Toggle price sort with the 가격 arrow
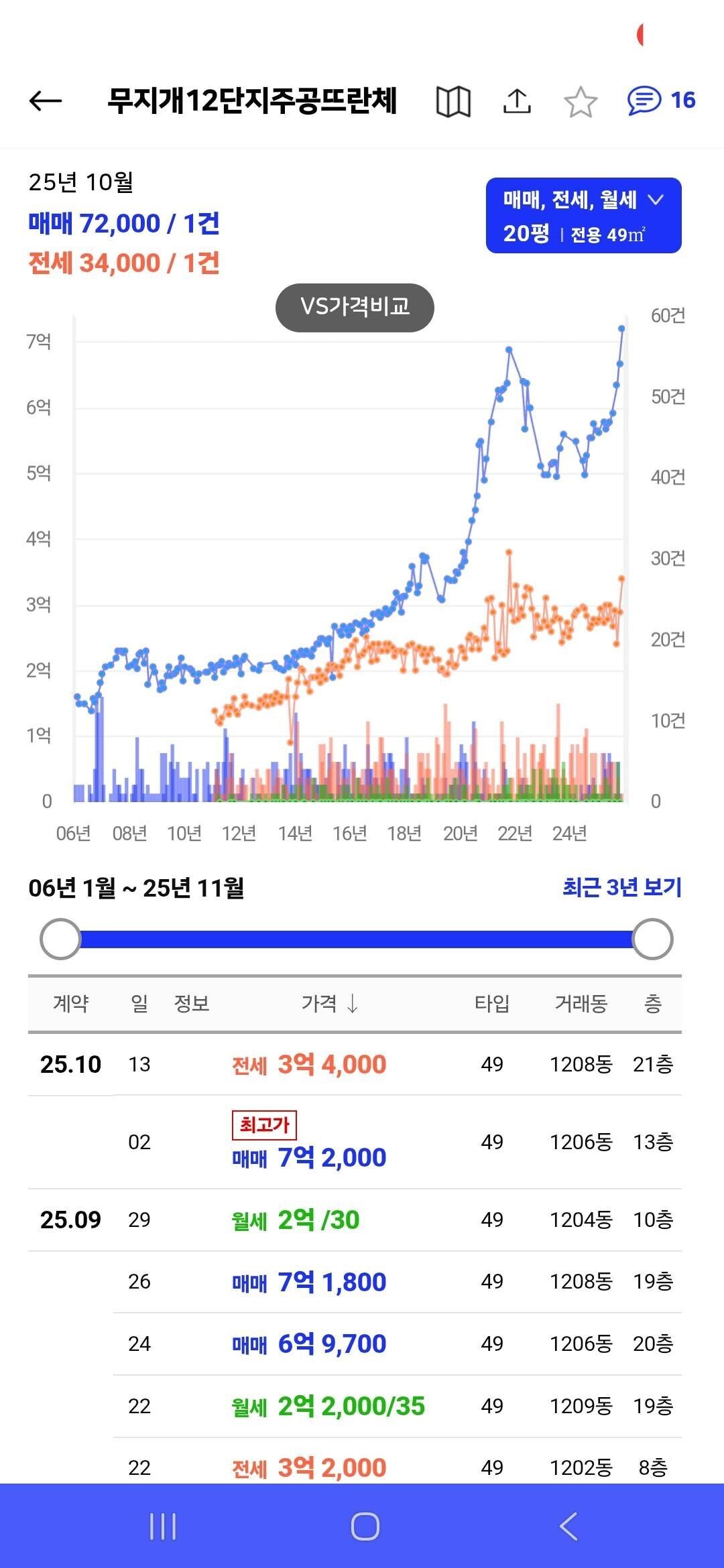This screenshot has width=724, height=1568. (328, 1003)
